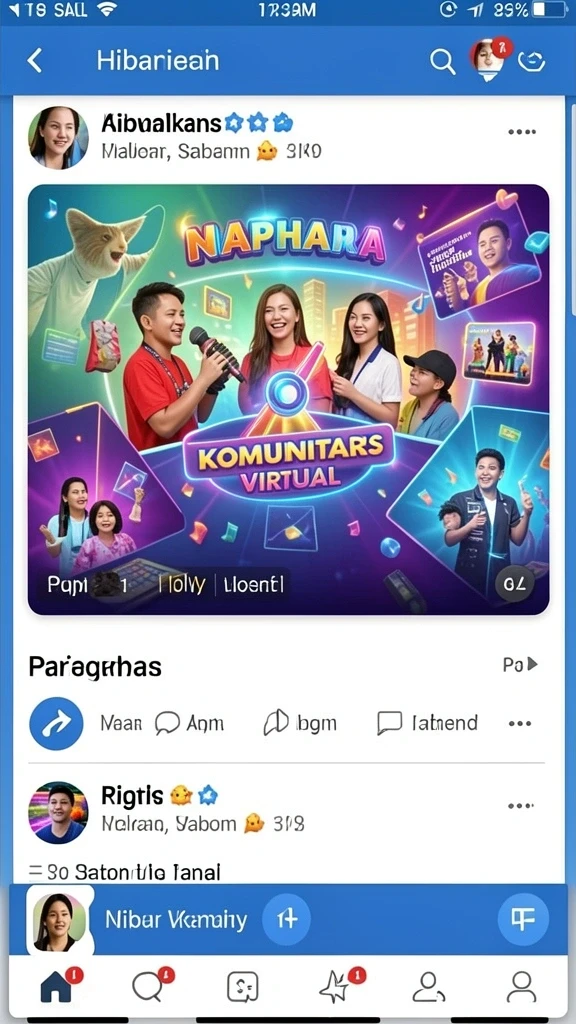Open search in the top bar
Viewport: 576px width, 1024px height.
(x=442, y=61)
